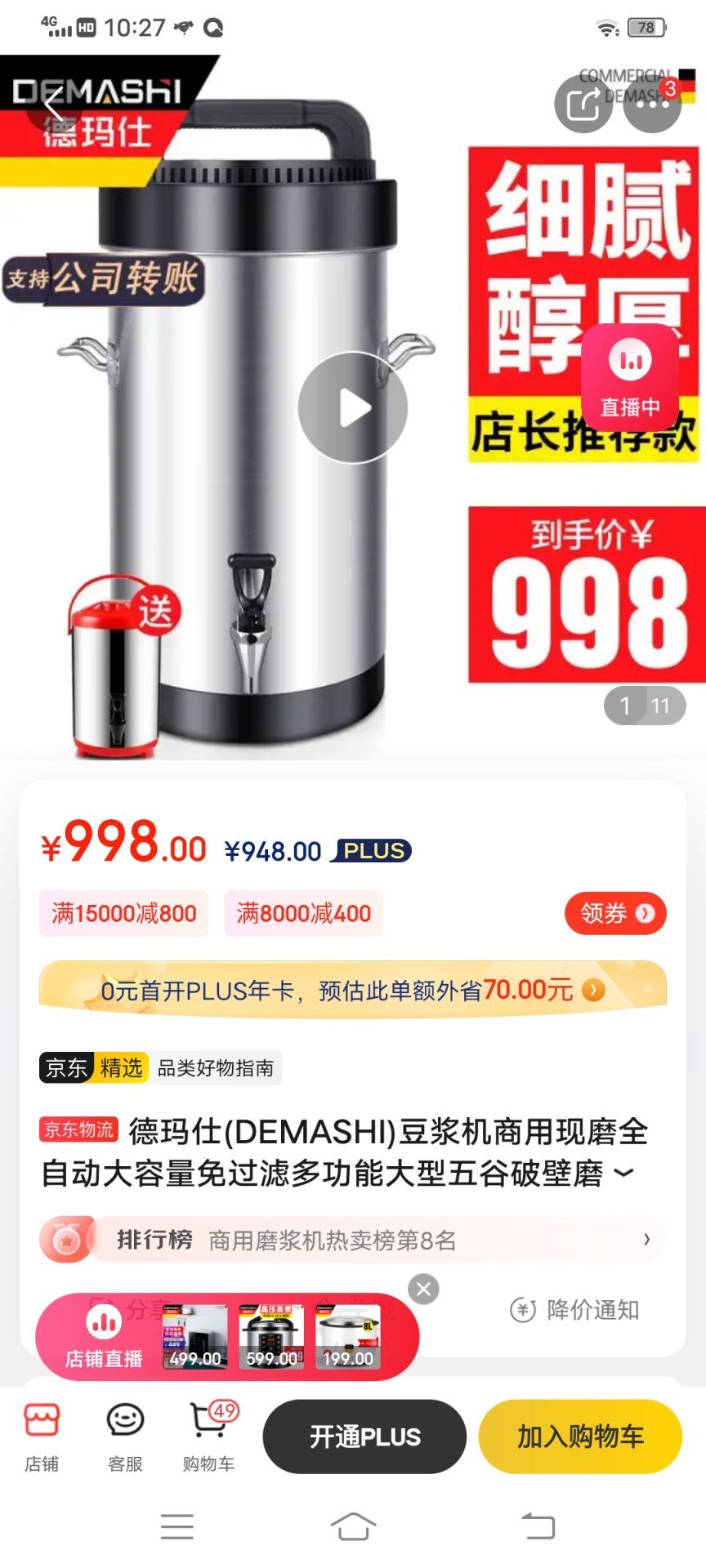This screenshot has height=1568, width=706.
Task: Open the 排行榜 hot-selling ranking row
Action: pyautogui.click(x=353, y=1240)
